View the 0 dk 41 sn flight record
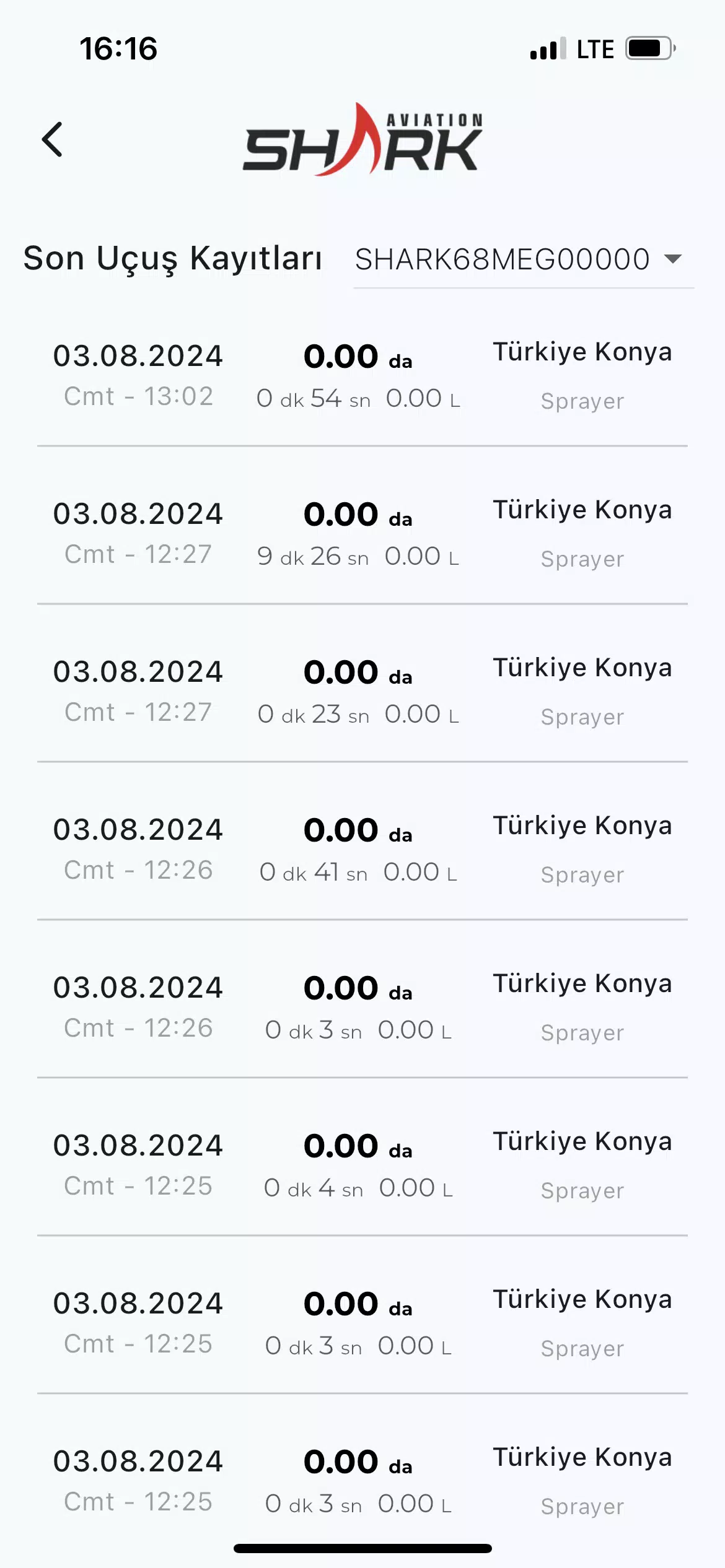This screenshot has width=725, height=1568. coord(362,850)
